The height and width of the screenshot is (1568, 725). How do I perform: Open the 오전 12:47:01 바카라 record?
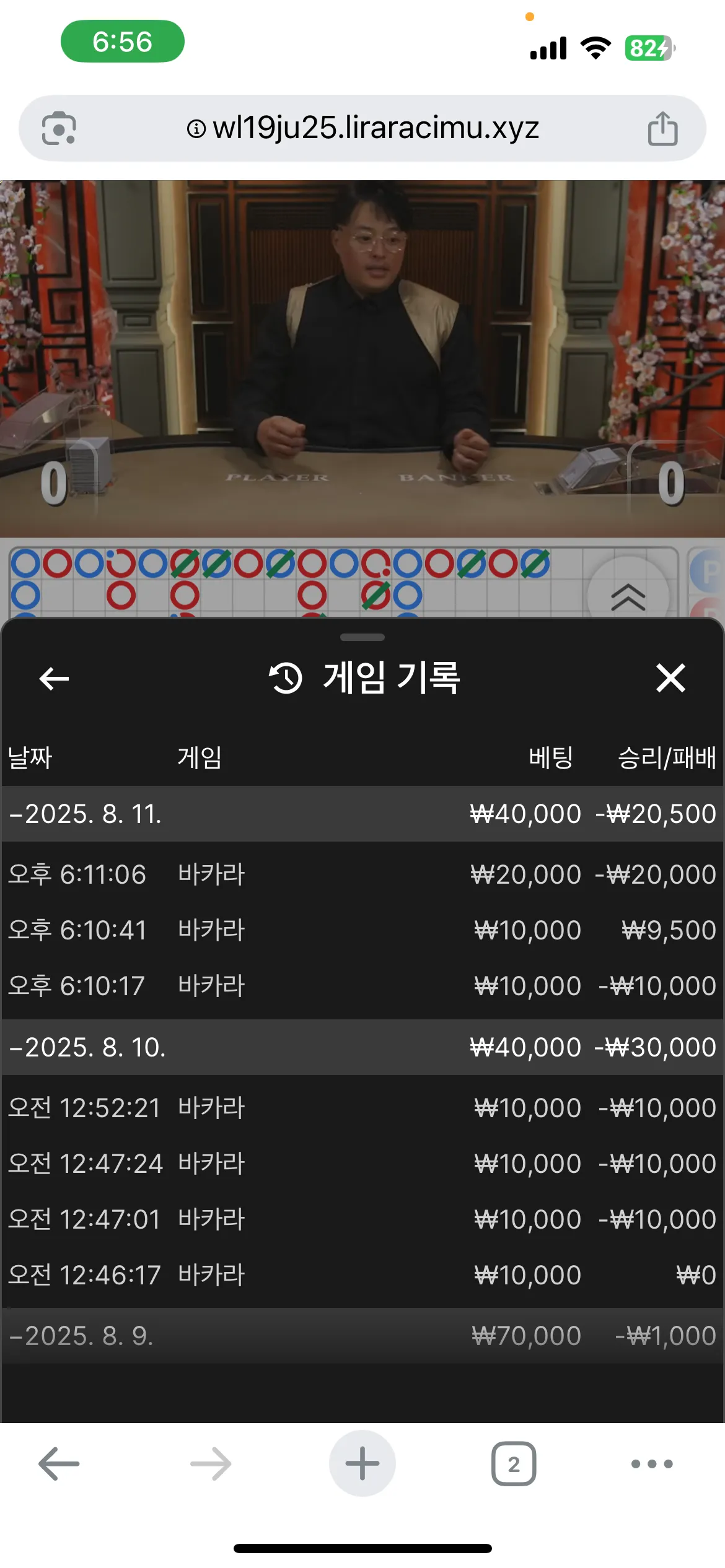(x=362, y=1219)
